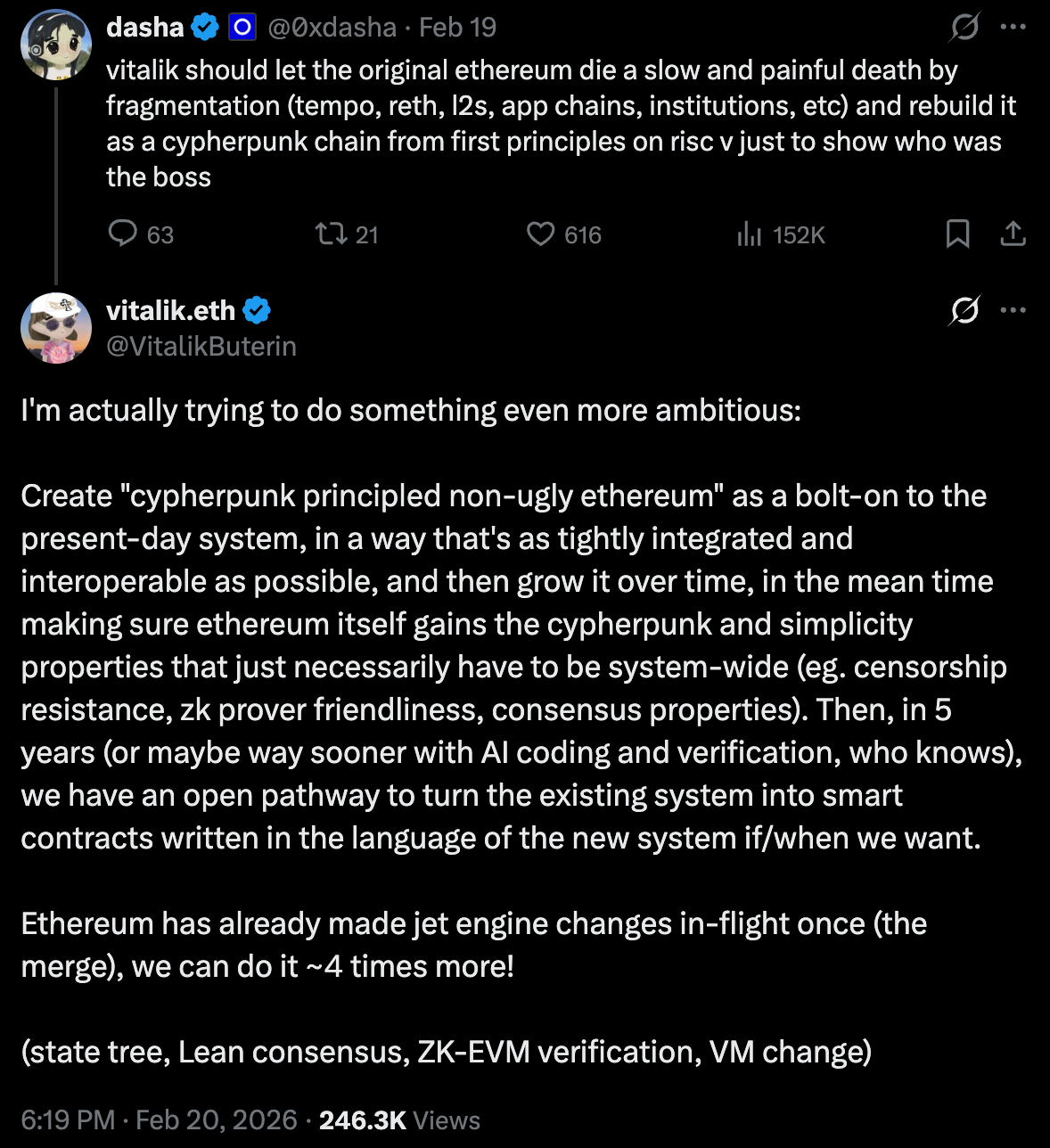
Task: Open the @0xdasha handle link
Action: click(x=332, y=28)
